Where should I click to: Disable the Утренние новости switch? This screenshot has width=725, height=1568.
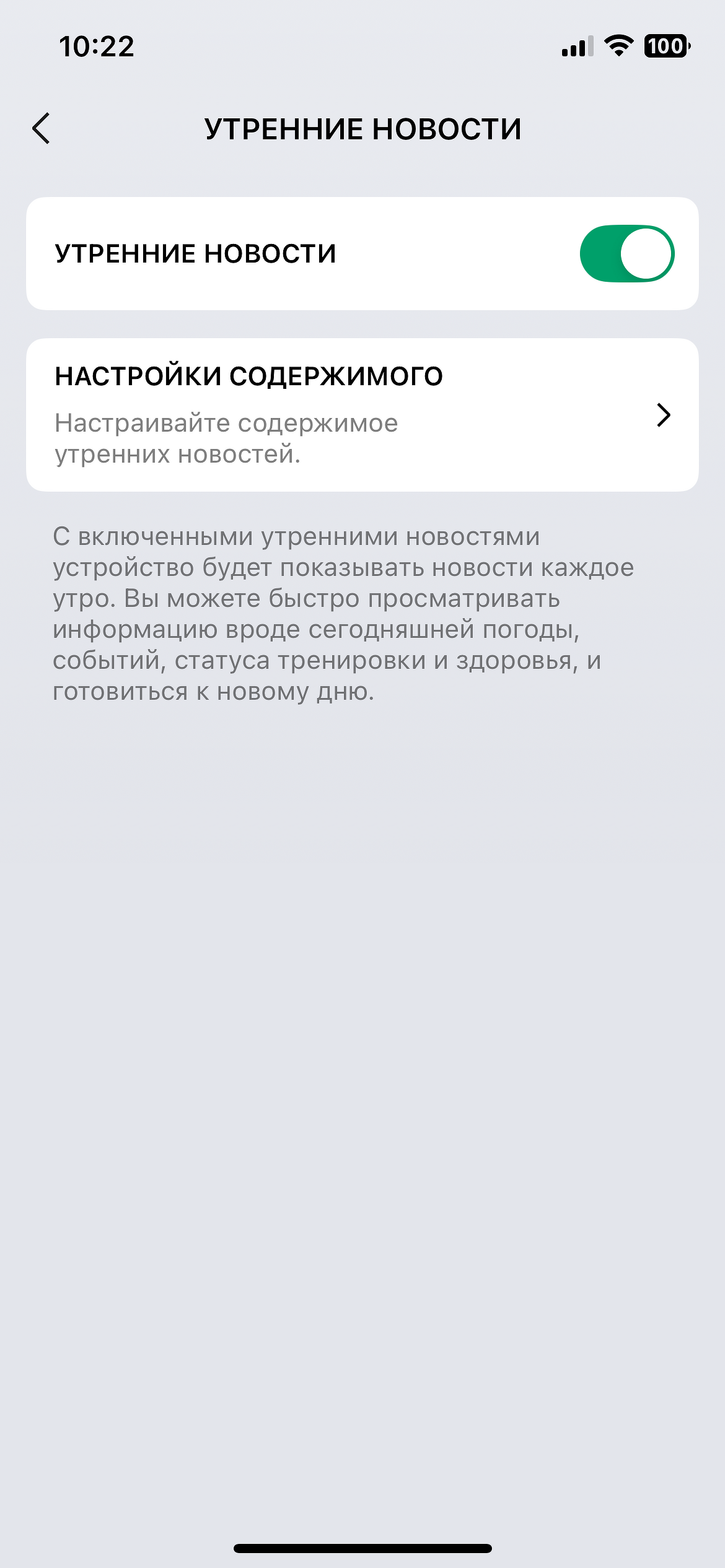pyautogui.click(x=626, y=254)
